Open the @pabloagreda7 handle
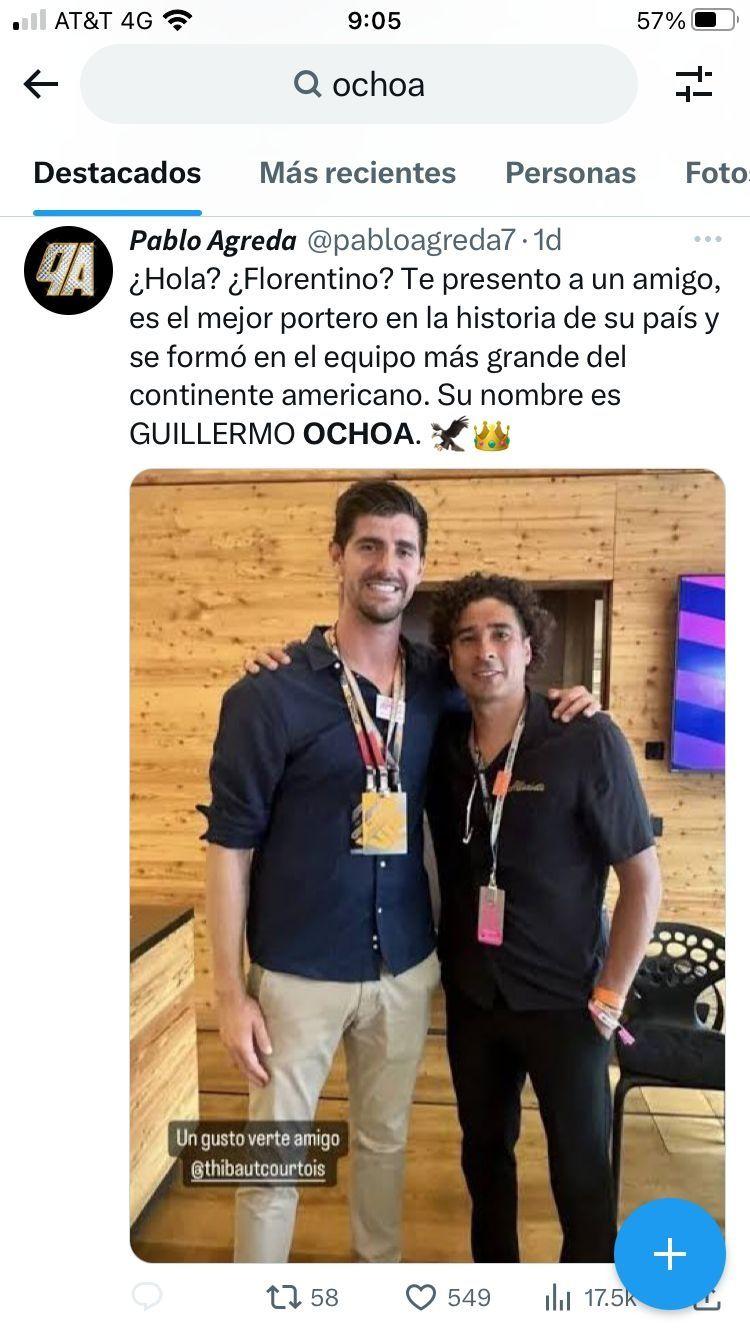 [410, 240]
